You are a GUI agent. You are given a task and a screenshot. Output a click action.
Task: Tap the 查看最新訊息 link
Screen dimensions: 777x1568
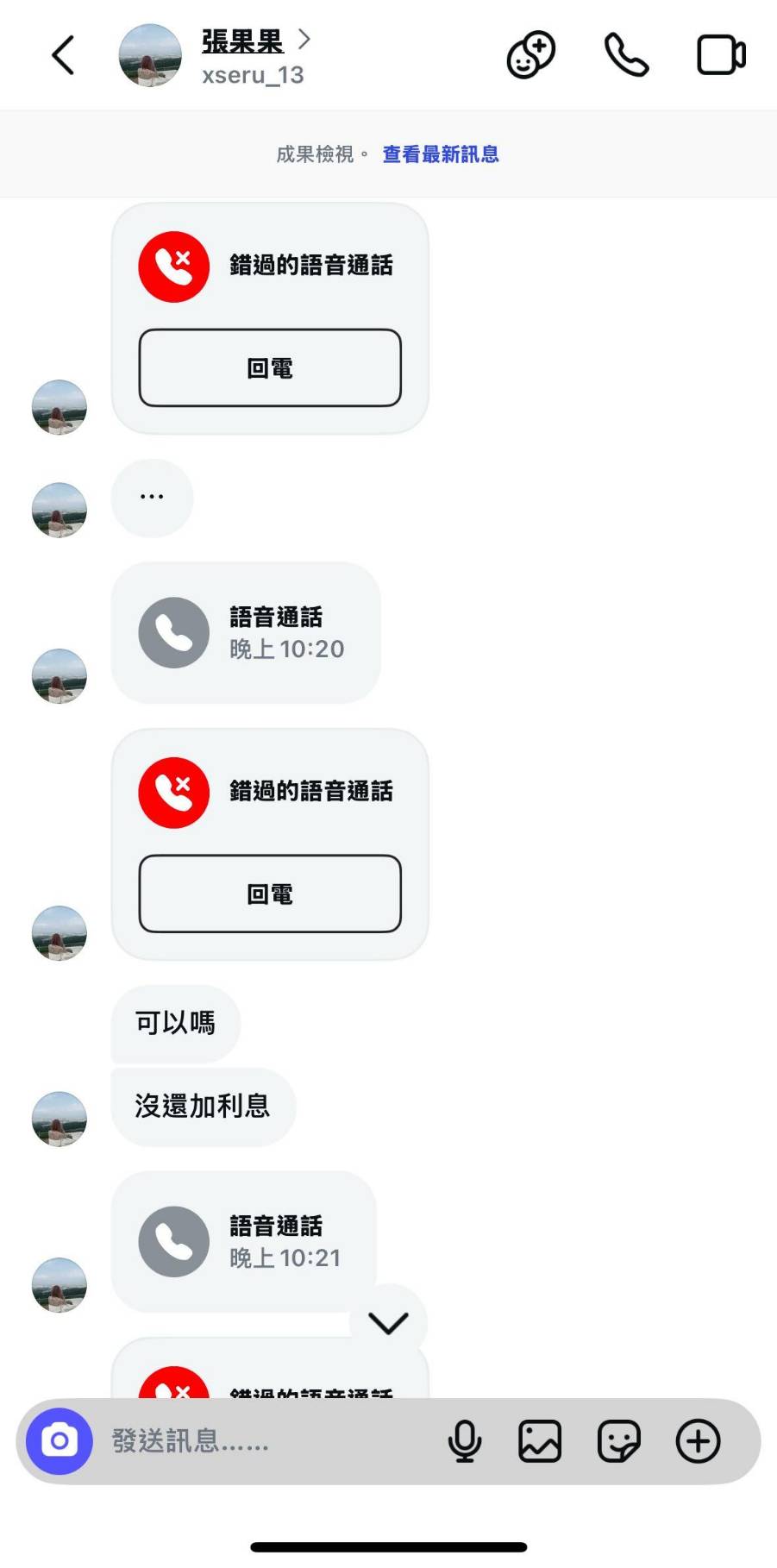441,154
